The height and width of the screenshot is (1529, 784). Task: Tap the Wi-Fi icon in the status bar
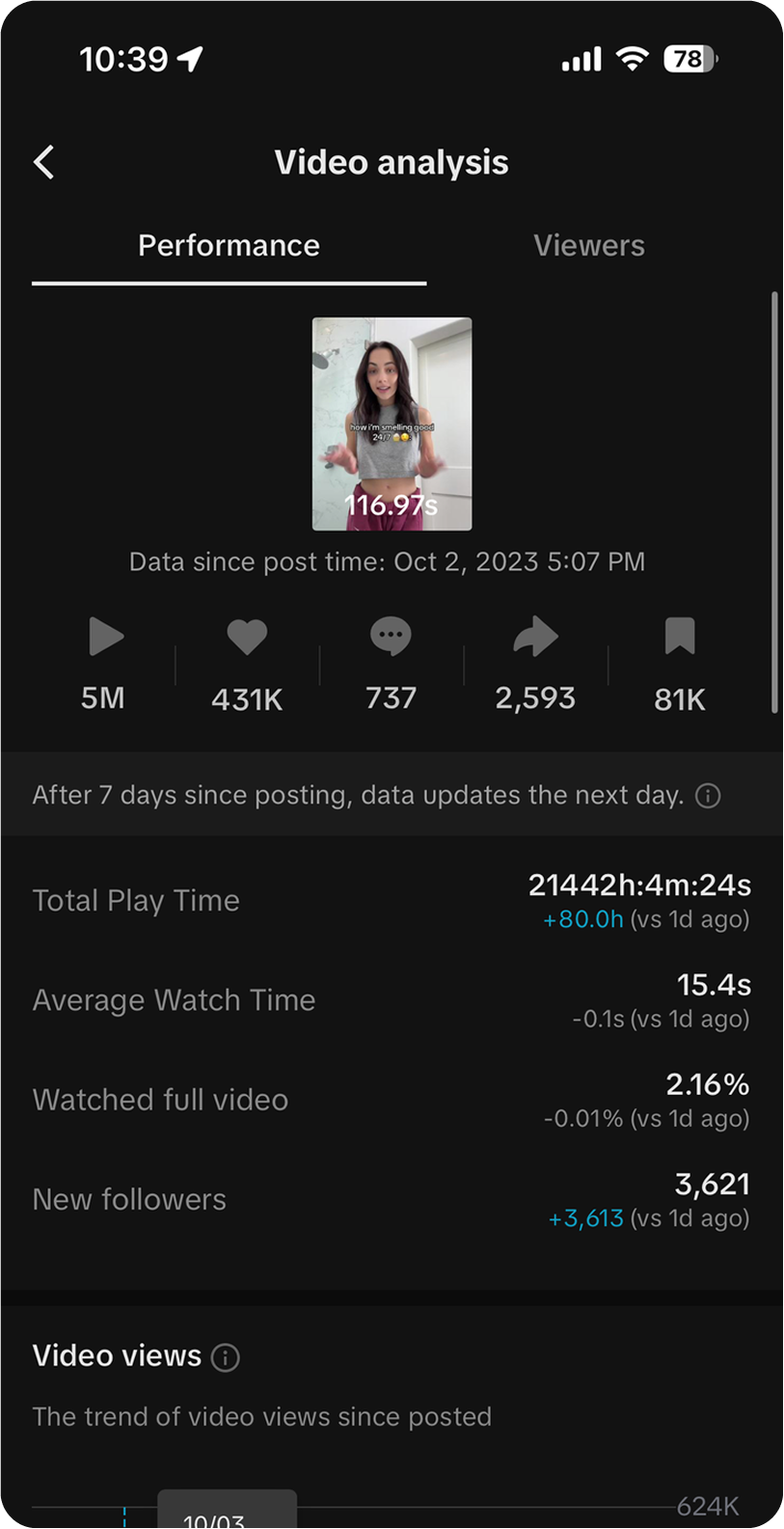631,59
